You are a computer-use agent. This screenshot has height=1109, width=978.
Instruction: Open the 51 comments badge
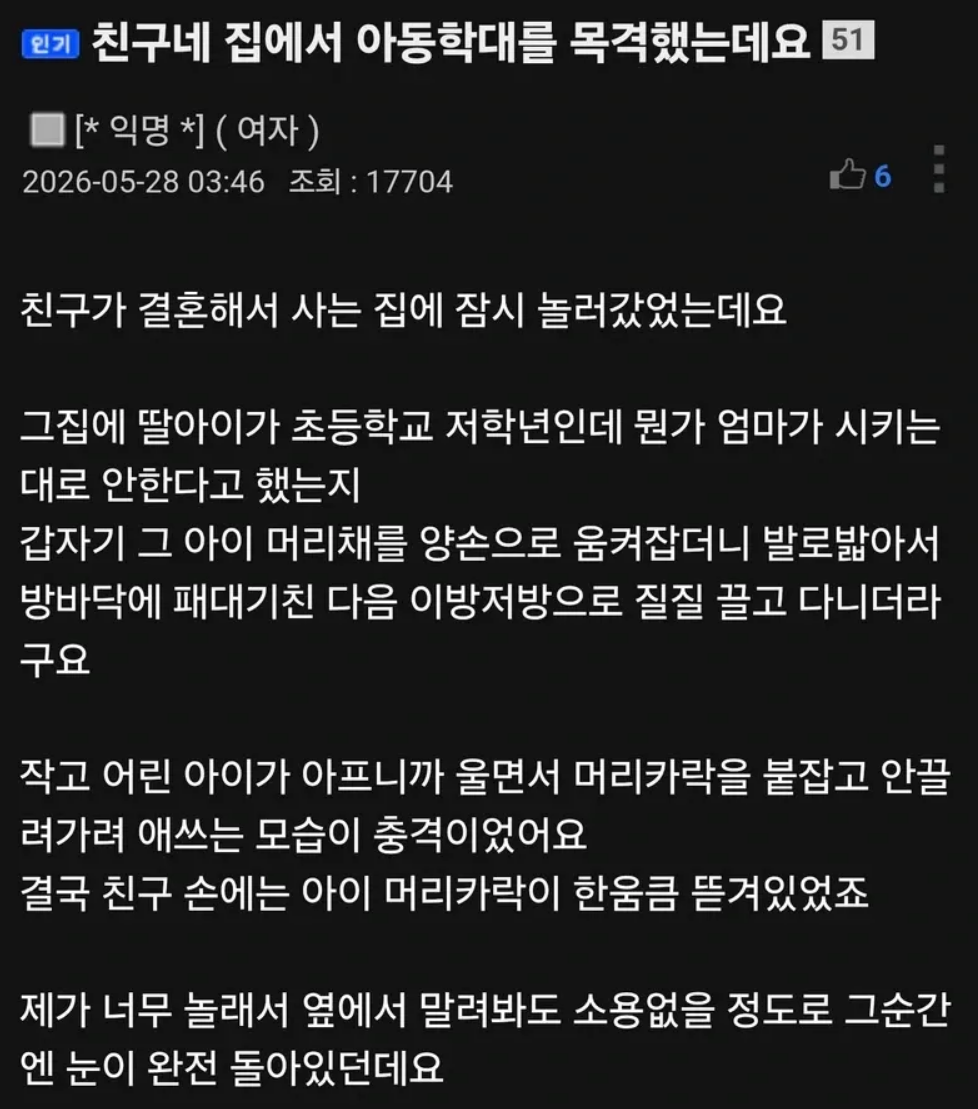[x=848, y=40]
